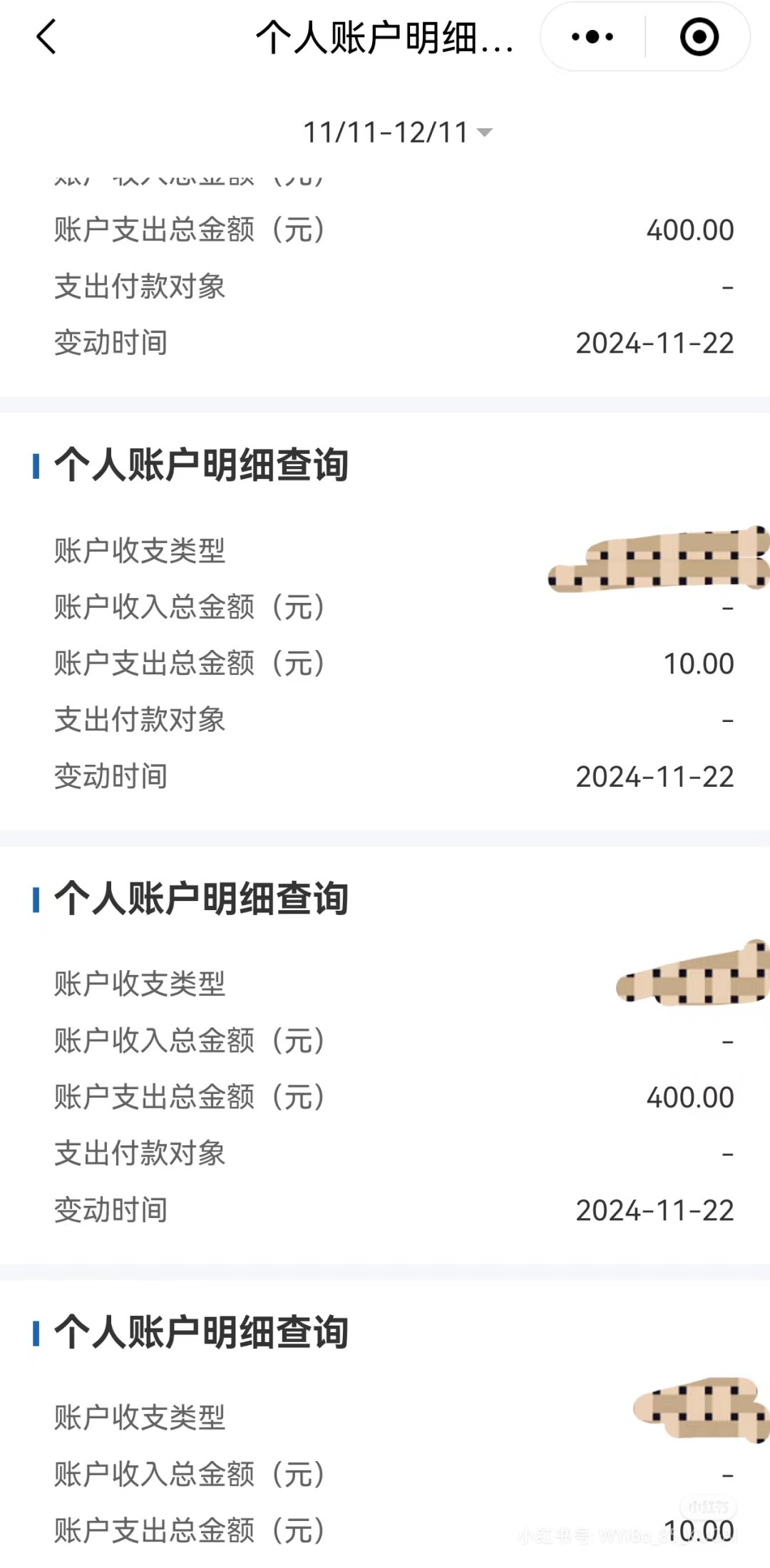The image size is (770, 1568).
Task: Open the mini program three-dot menu
Action: pyautogui.click(x=592, y=37)
